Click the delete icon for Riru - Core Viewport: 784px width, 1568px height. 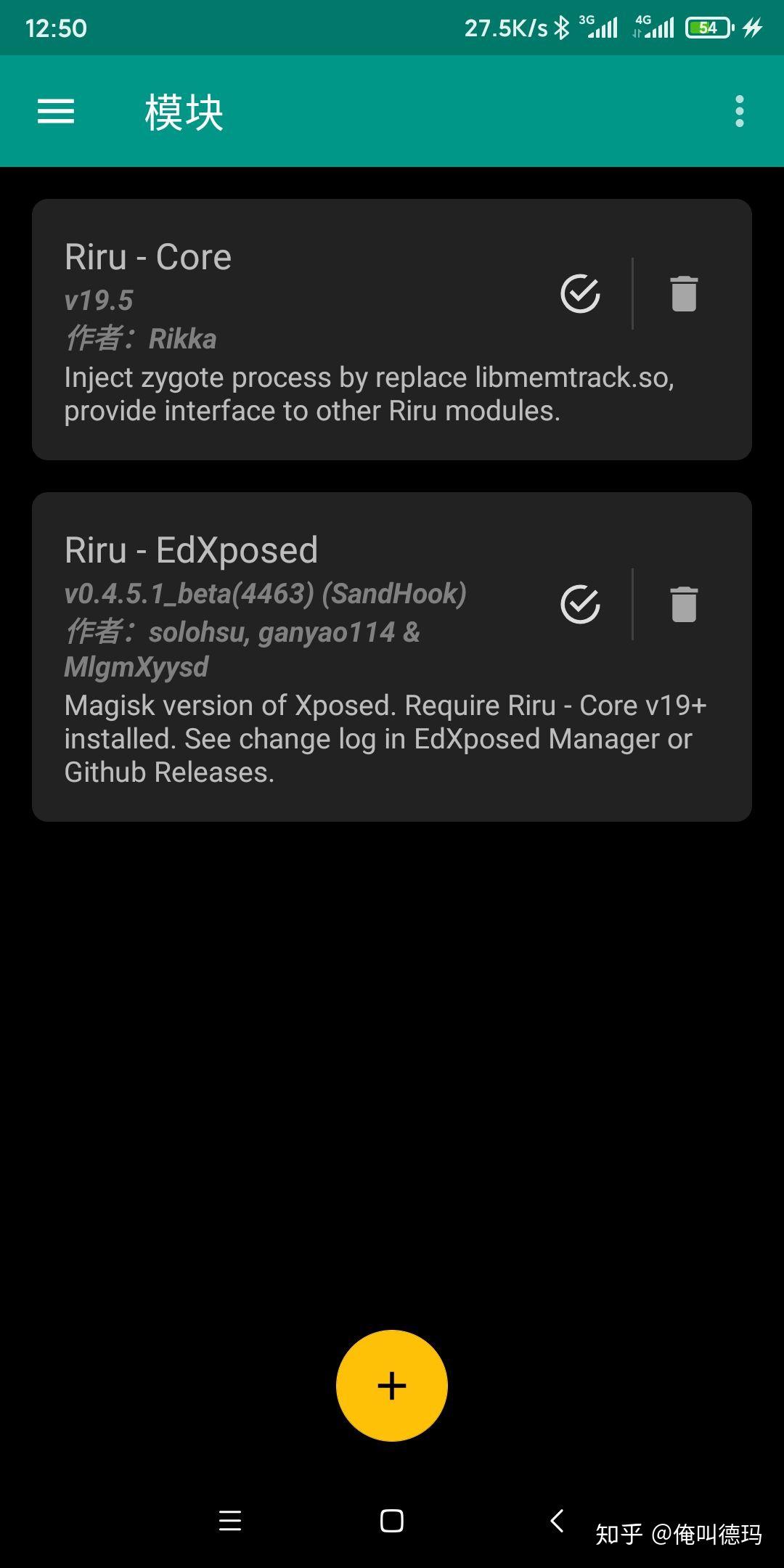(682, 293)
